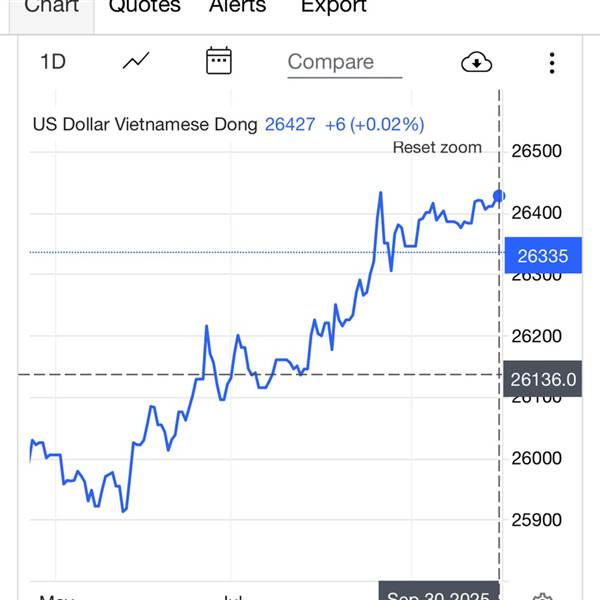Open the calendar date range picker
600x600 pixels.
tap(218, 62)
